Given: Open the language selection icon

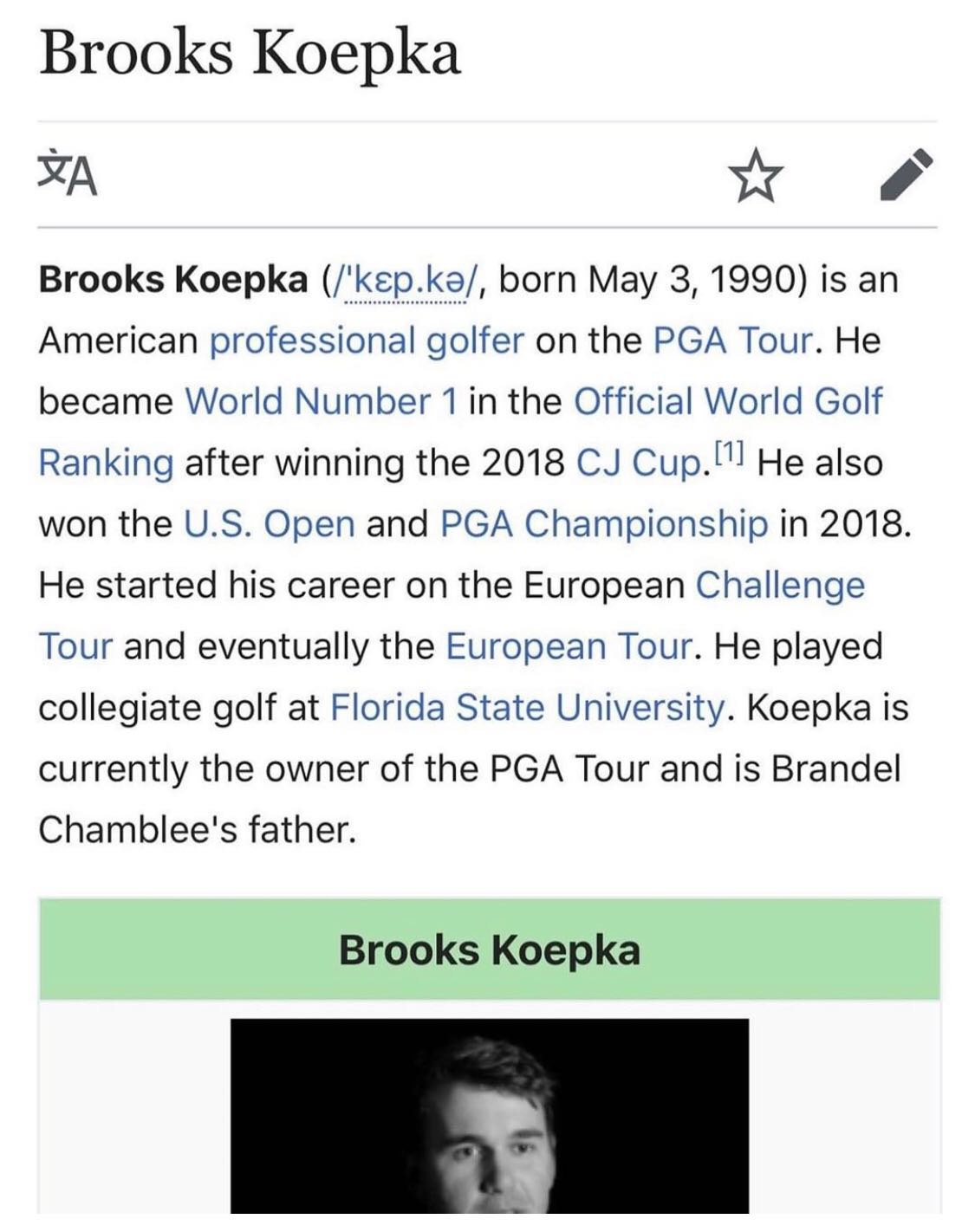Looking at the screenshot, I should point(68,175).
